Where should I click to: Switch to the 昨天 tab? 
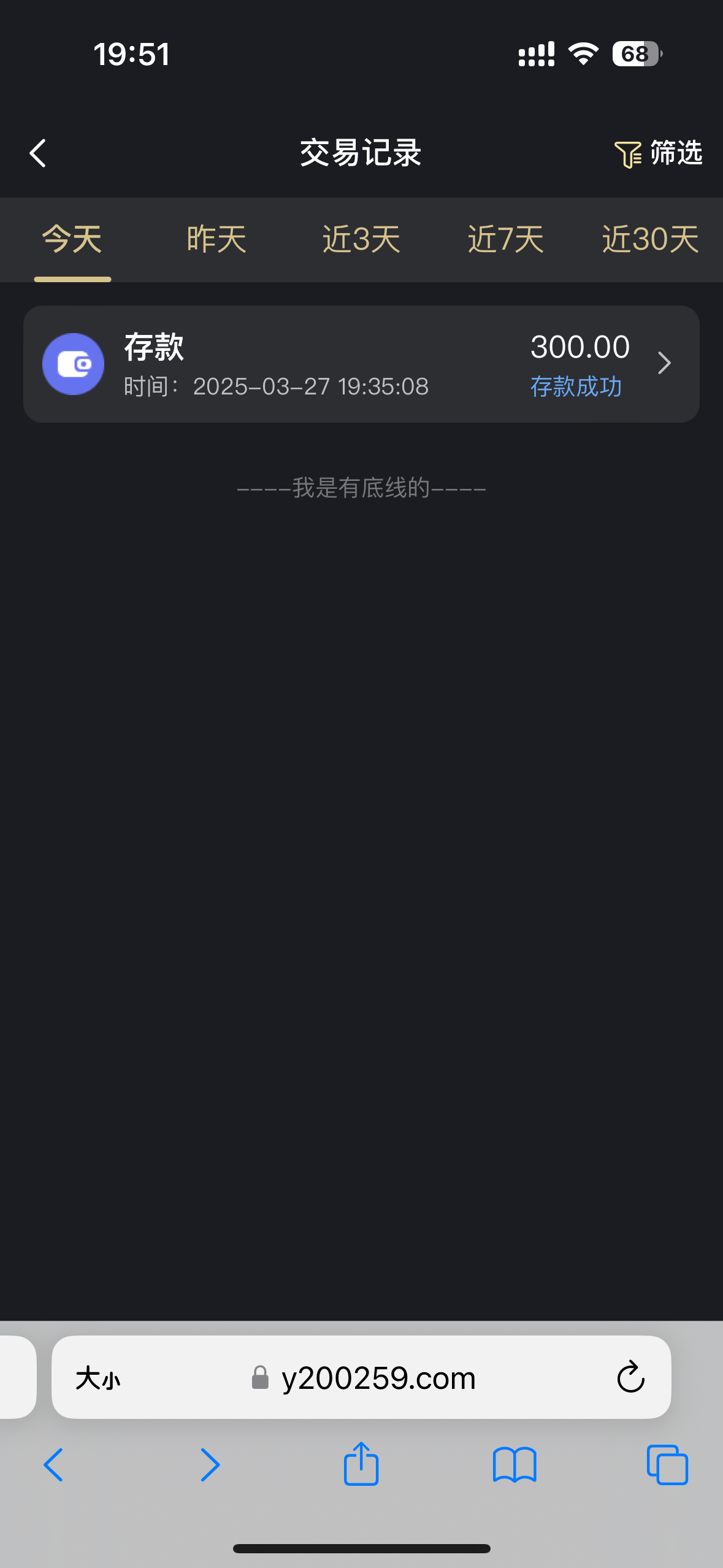[x=216, y=239]
